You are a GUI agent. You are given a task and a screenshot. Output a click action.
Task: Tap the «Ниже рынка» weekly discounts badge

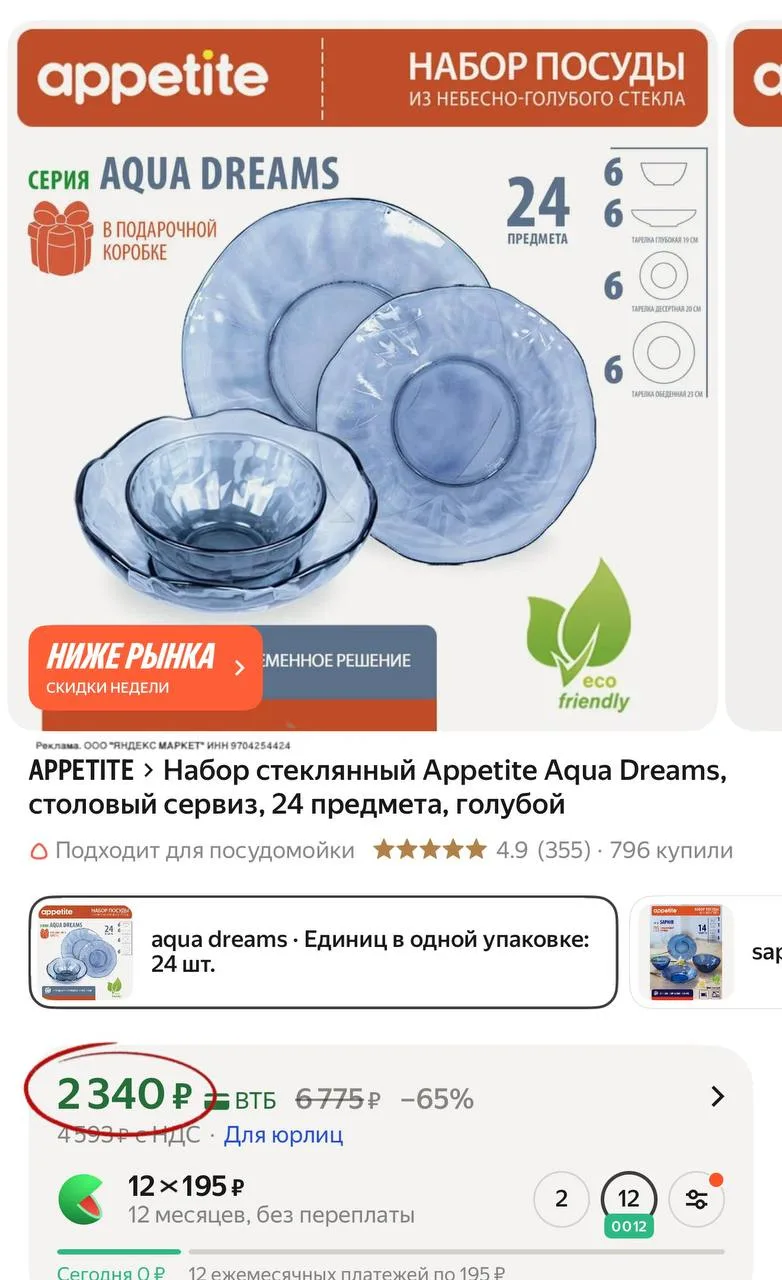coord(145,667)
